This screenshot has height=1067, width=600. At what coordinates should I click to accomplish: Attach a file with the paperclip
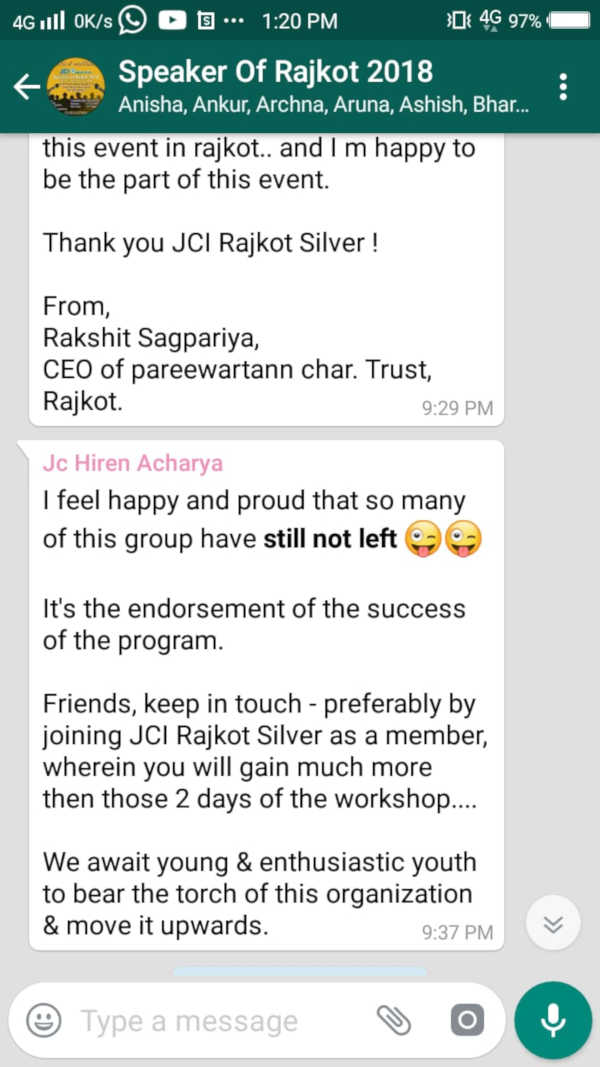tap(394, 1020)
